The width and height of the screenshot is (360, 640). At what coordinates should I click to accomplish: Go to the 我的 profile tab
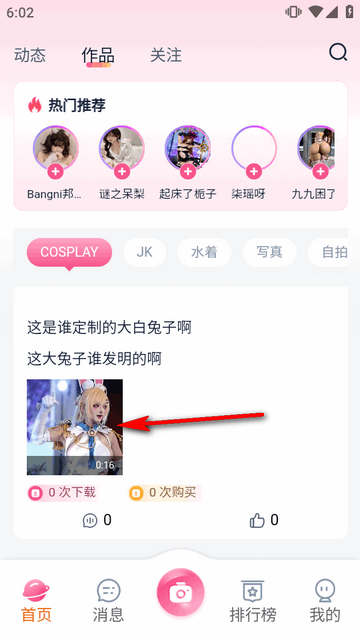pyautogui.click(x=325, y=602)
